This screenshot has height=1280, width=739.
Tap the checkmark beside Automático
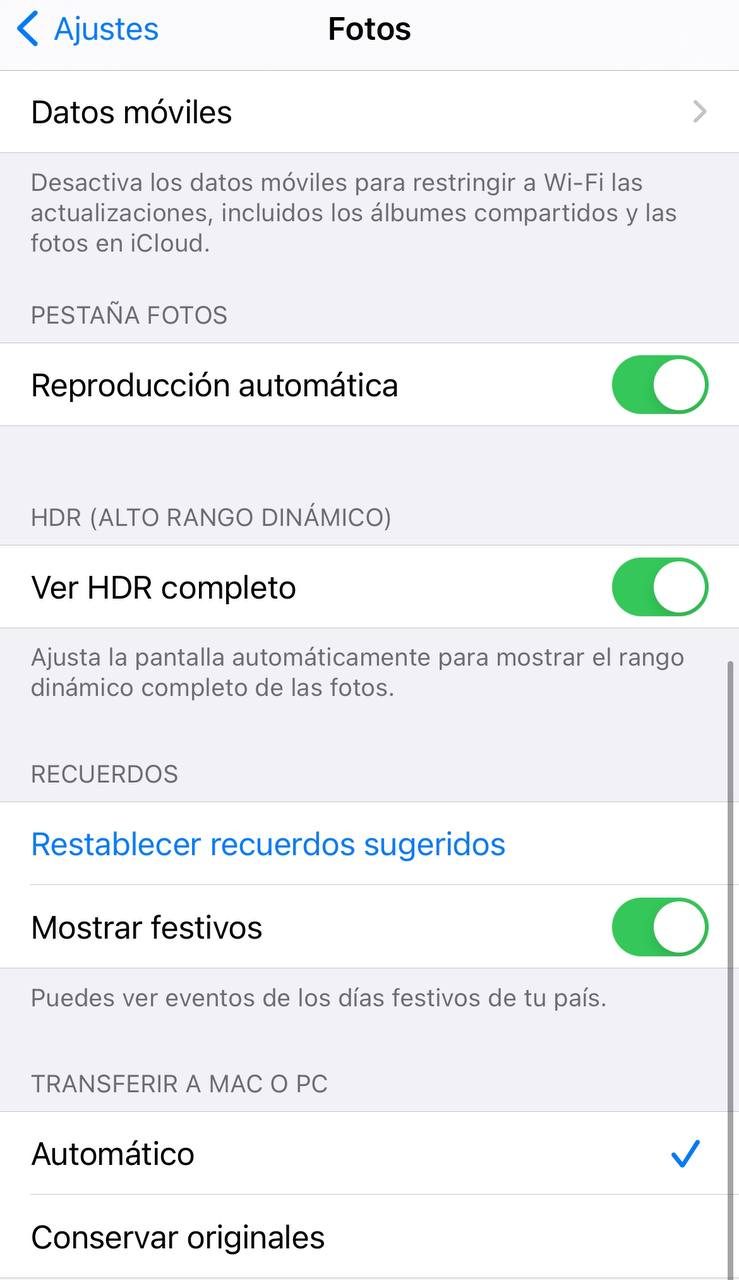coord(686,1153)
